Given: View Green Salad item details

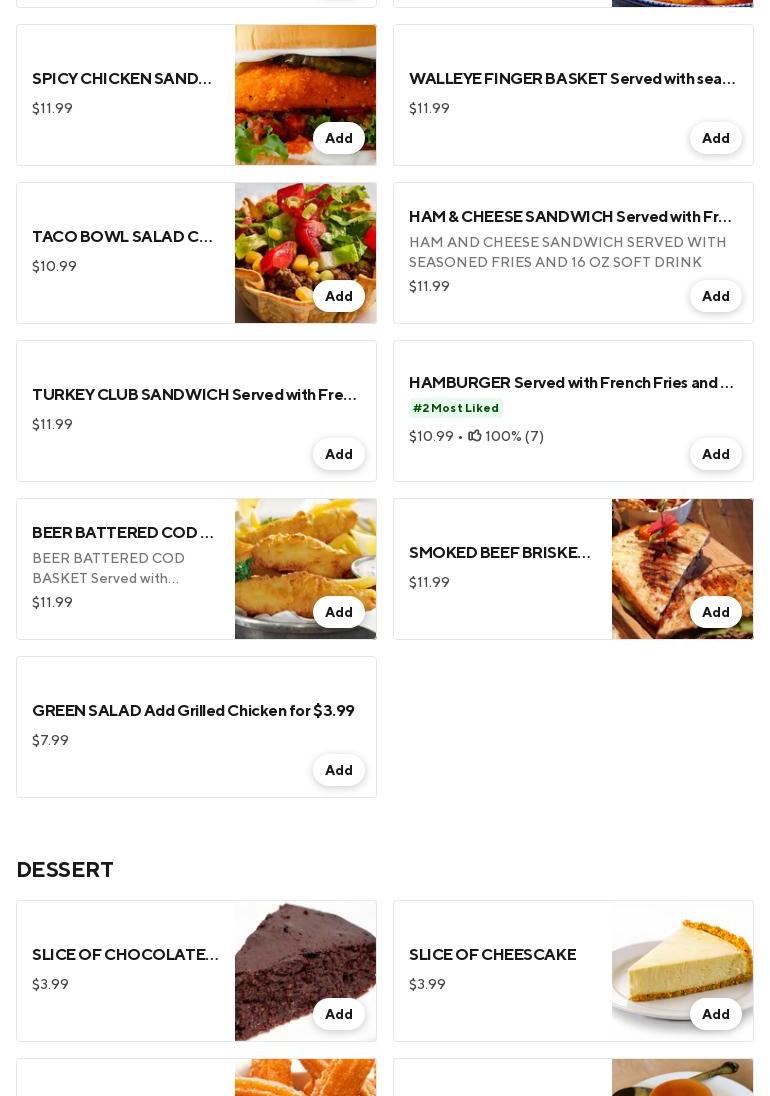Looking at the screenshot, I should (193, 711).
